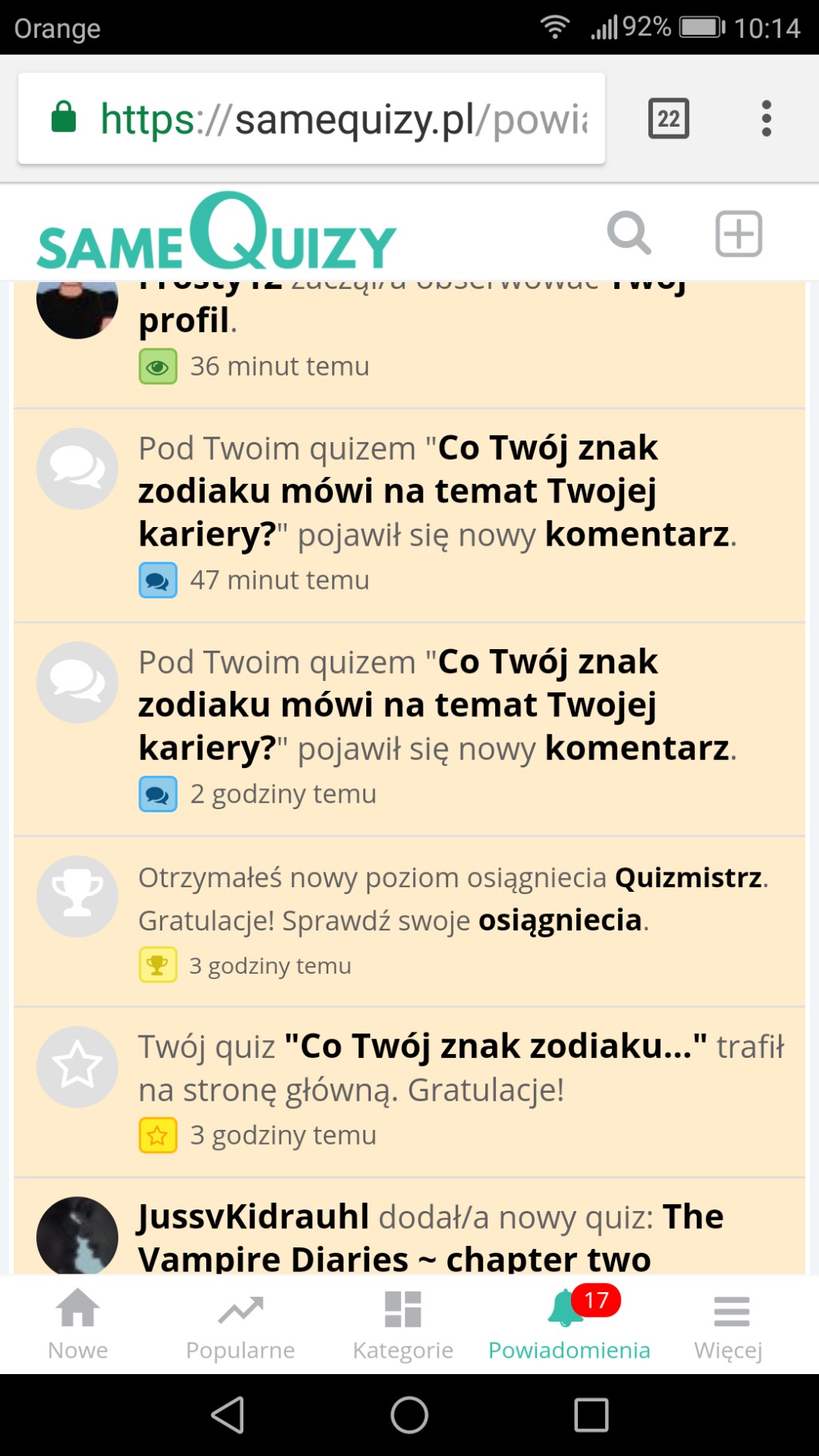Select the Powiadomienia tab
This screenshot has width=819, height=1456.
point(569,1325)
